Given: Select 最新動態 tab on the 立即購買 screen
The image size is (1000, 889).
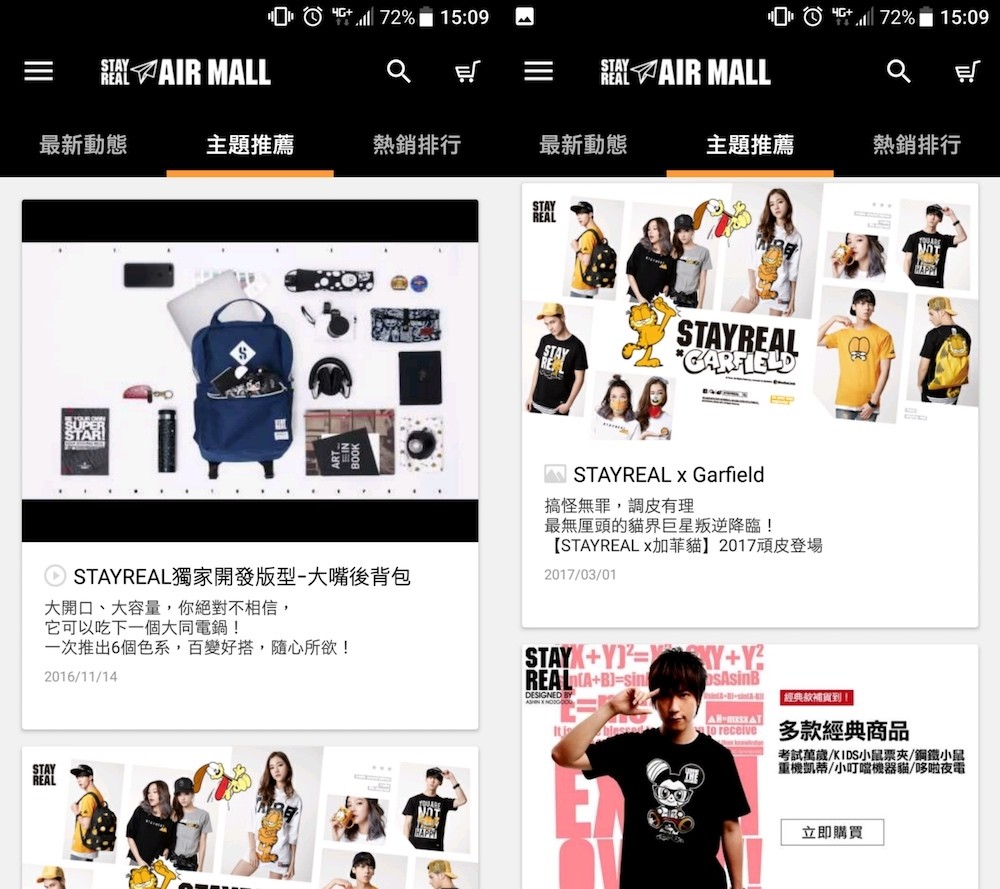Looking at the screenshot, I should [583, 144].
